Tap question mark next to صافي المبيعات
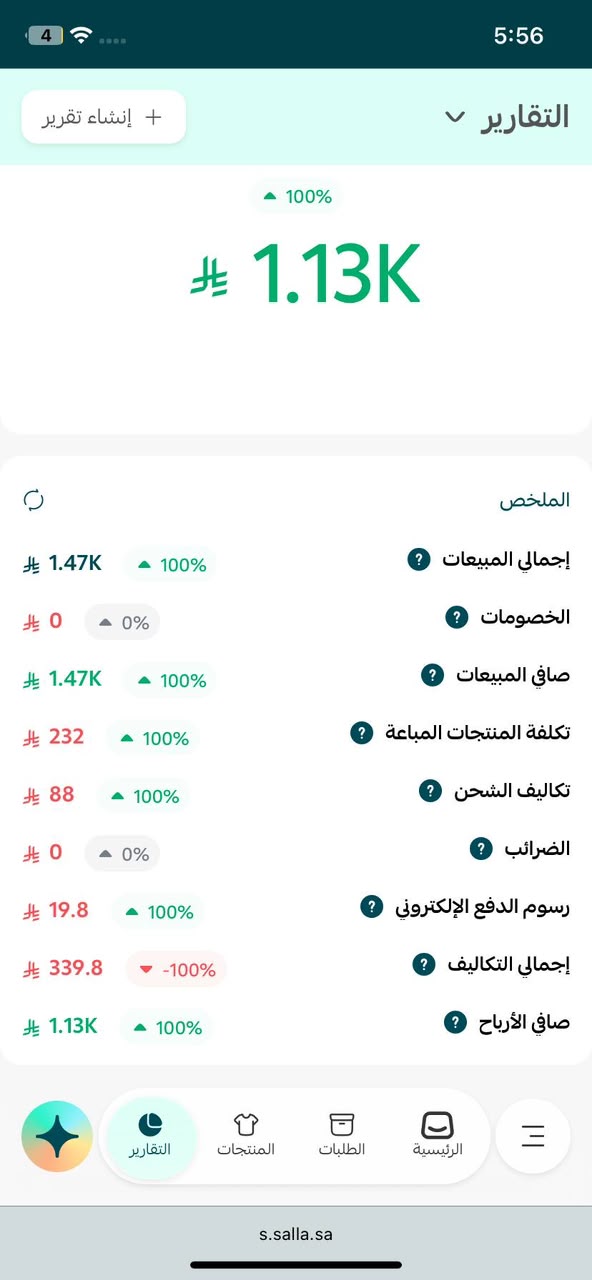 pos(432,675)
